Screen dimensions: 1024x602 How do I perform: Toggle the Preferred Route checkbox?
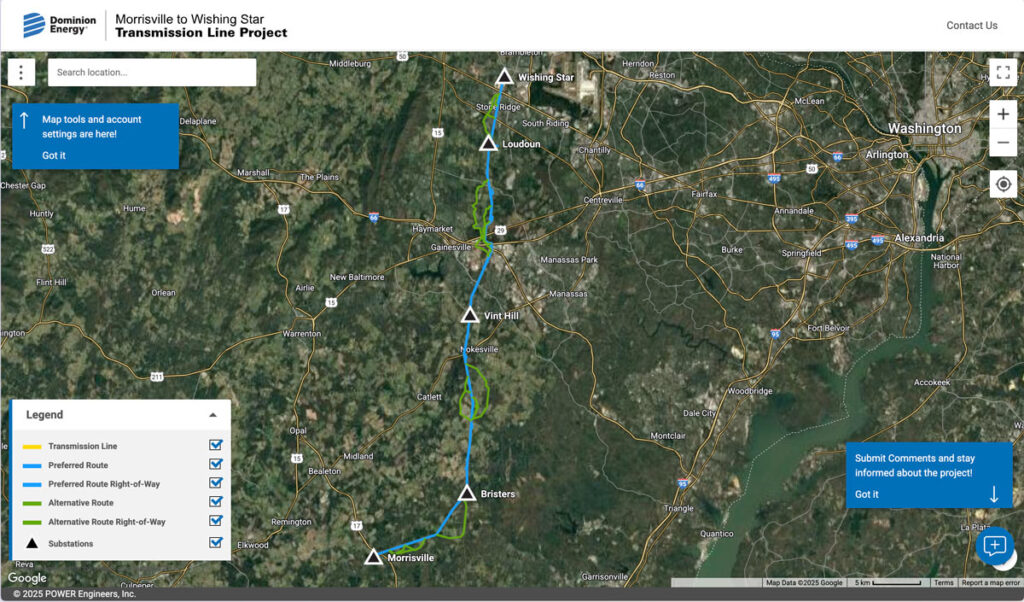click(x=216, y=465)
